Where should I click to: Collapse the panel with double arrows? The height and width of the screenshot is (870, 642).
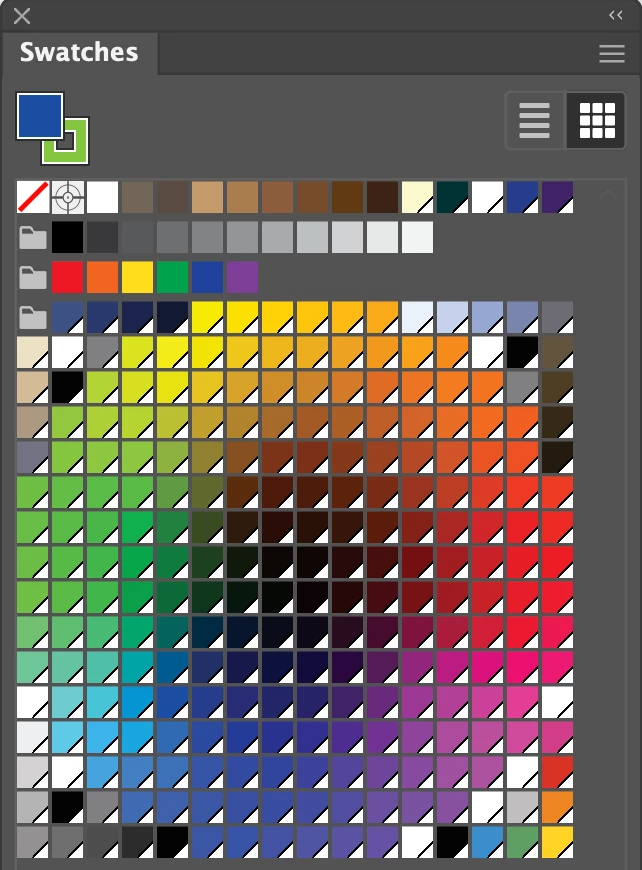[x=616, y=15]
